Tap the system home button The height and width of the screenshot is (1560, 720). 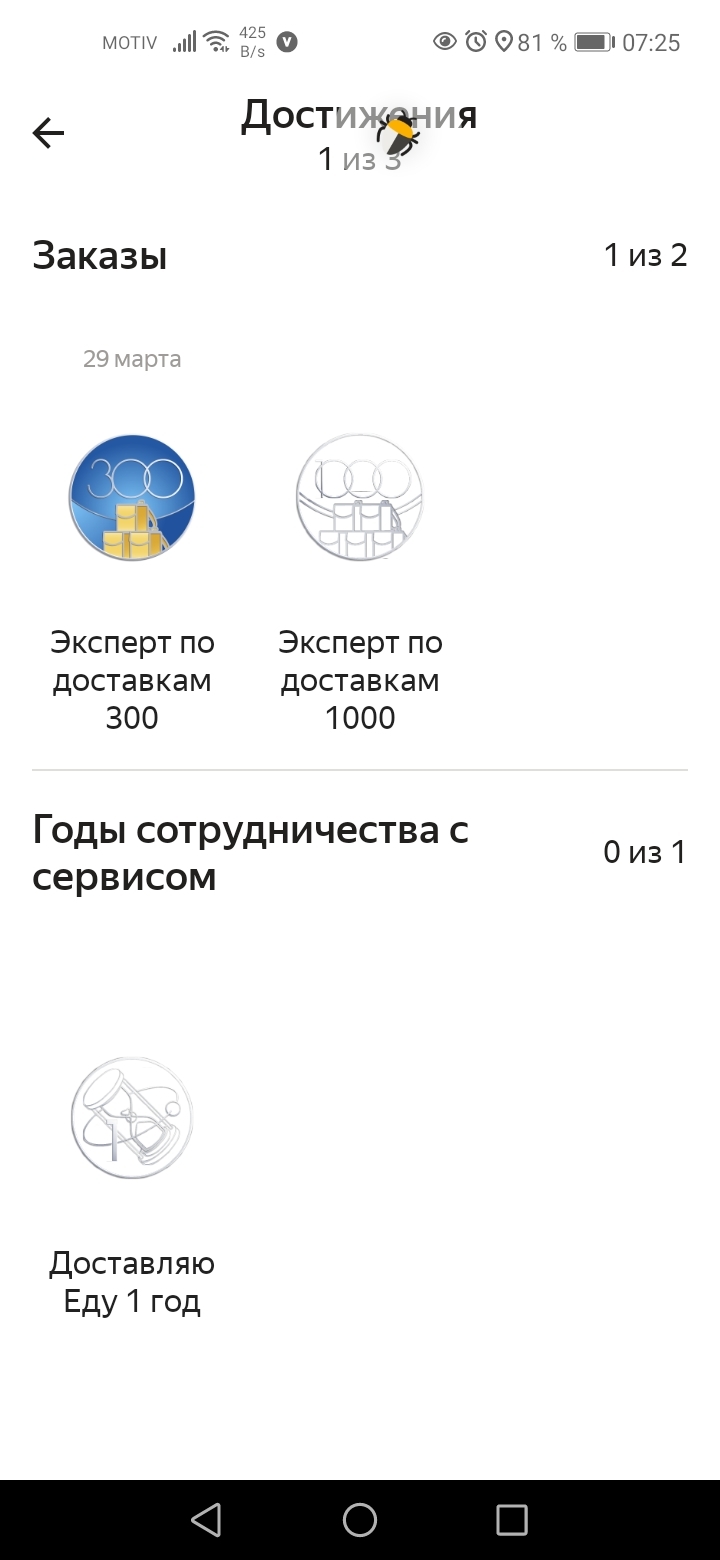360,1520
